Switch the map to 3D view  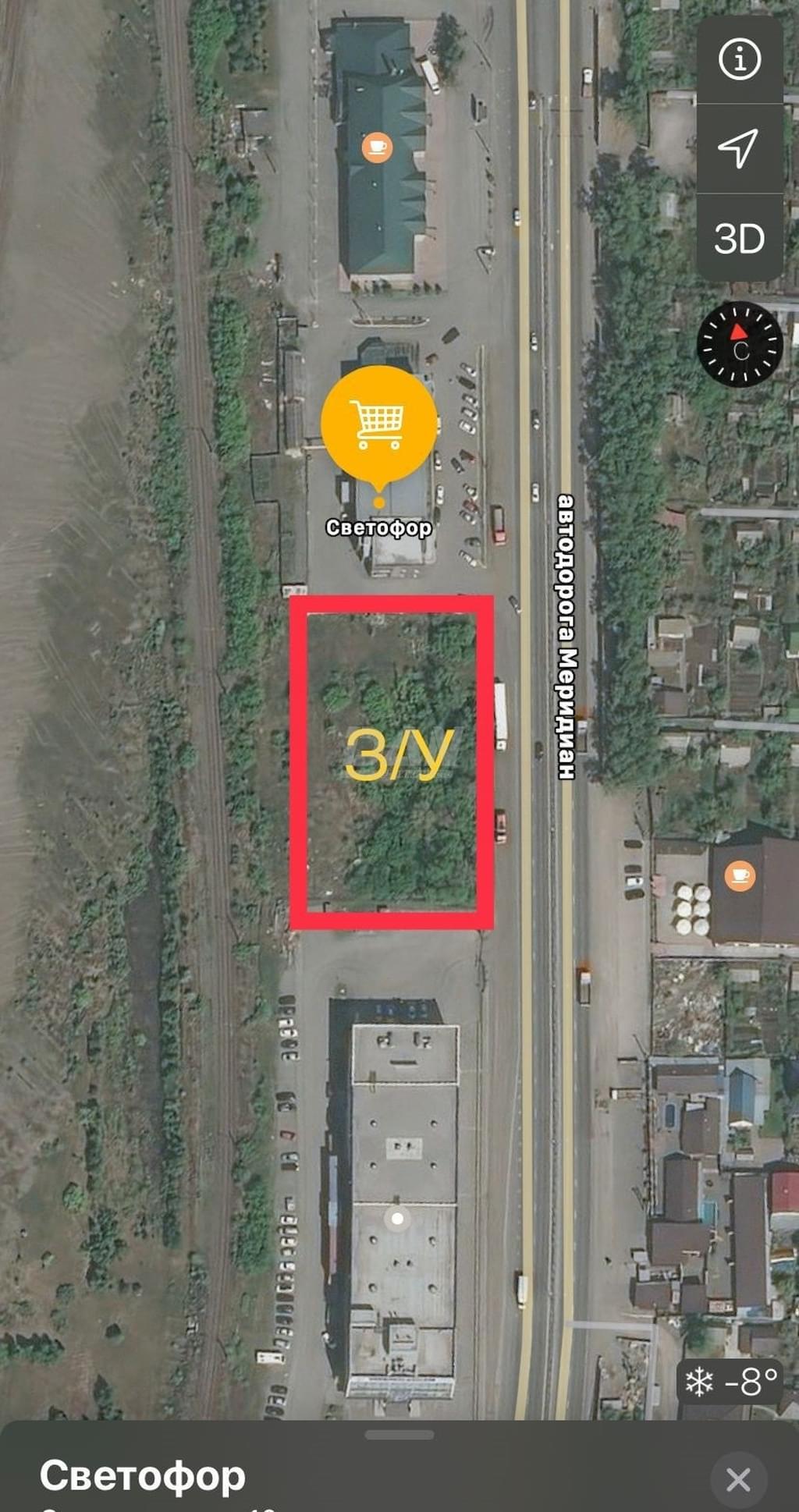point(739,238)
